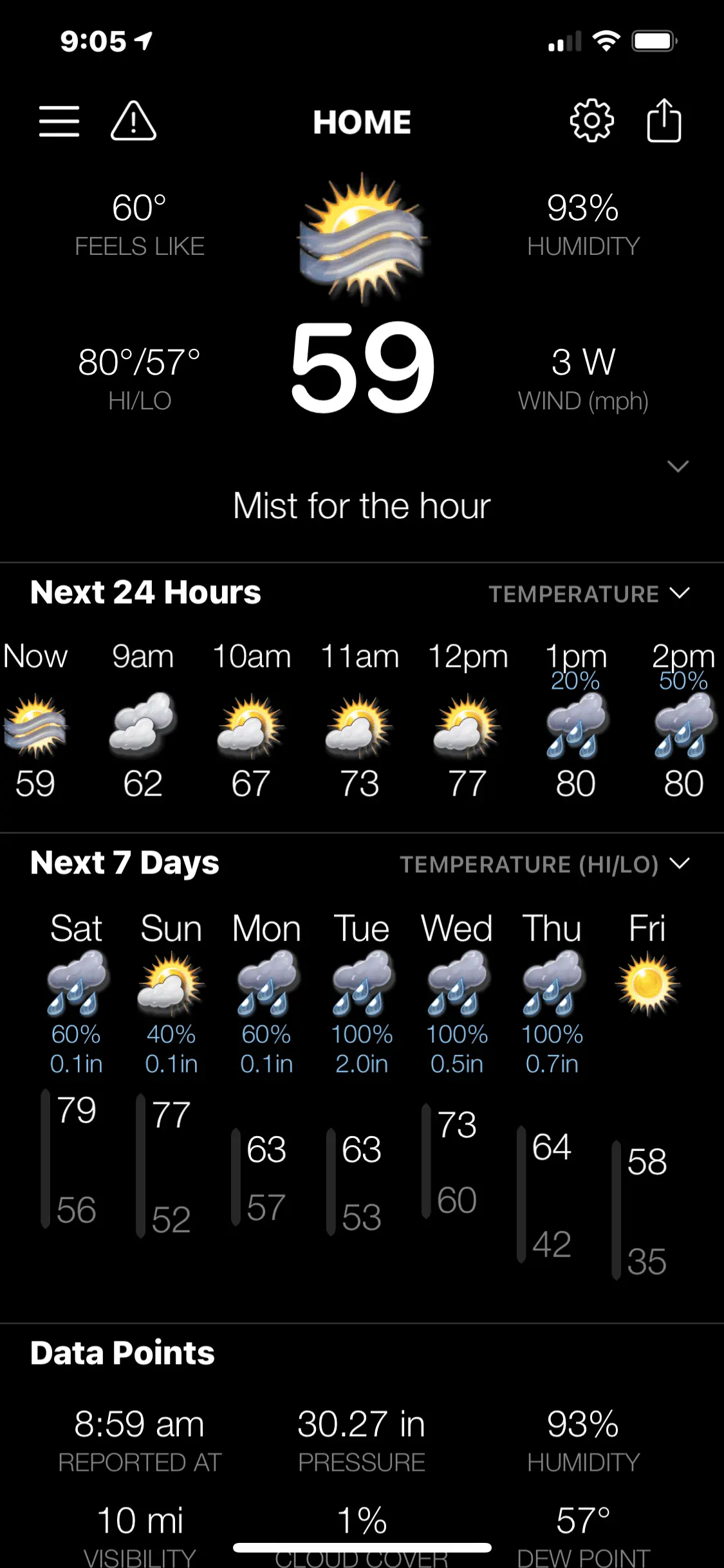Select the 12pm hourly forecast
Image resolution: width=724 pixels, height=1568 pixels.
pyautogui.click(x=468, y=721)
